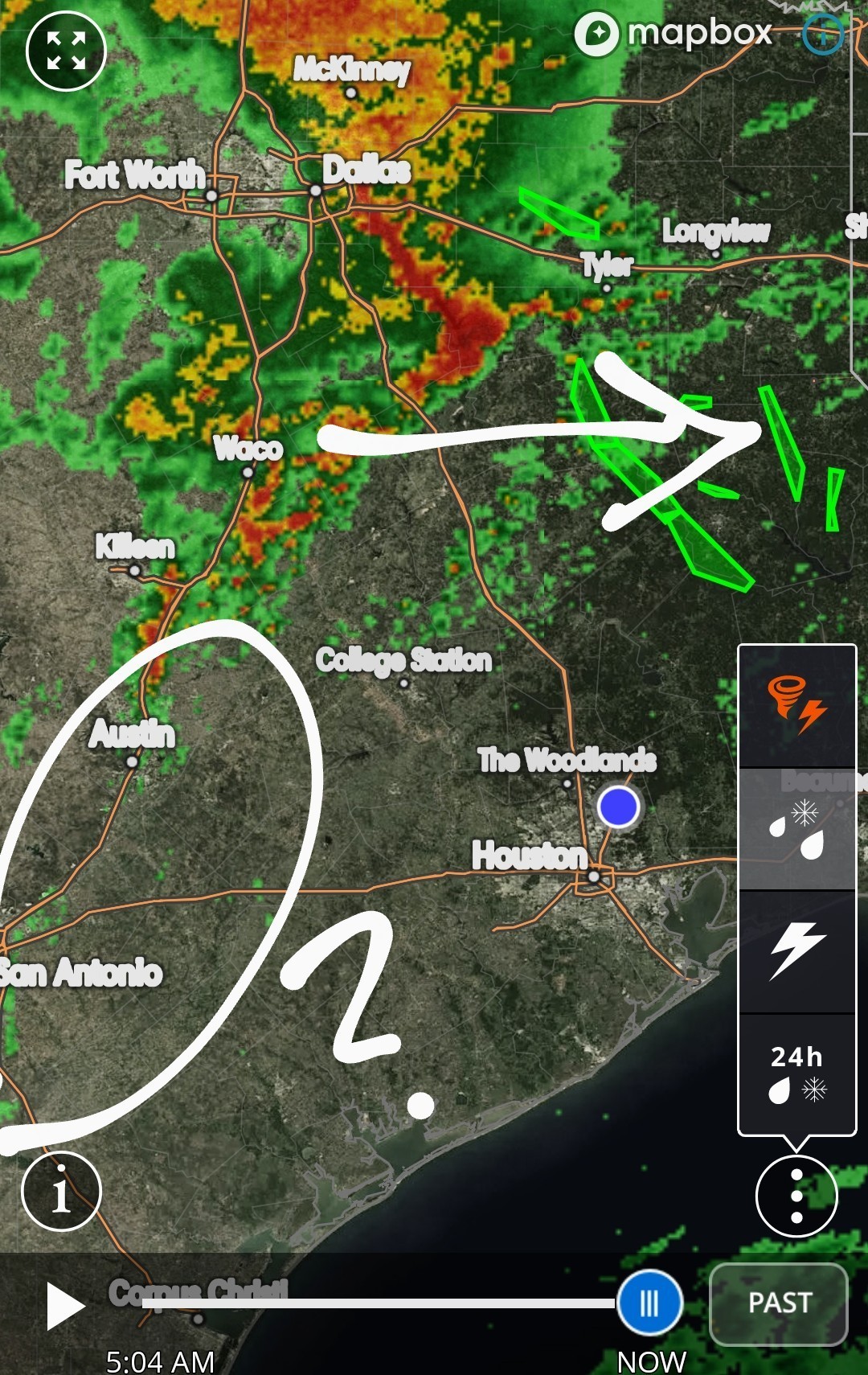The image size is (868, 1375).
Task: Close the layers menu with three-dot button
Action: [x=796, y=1196]
